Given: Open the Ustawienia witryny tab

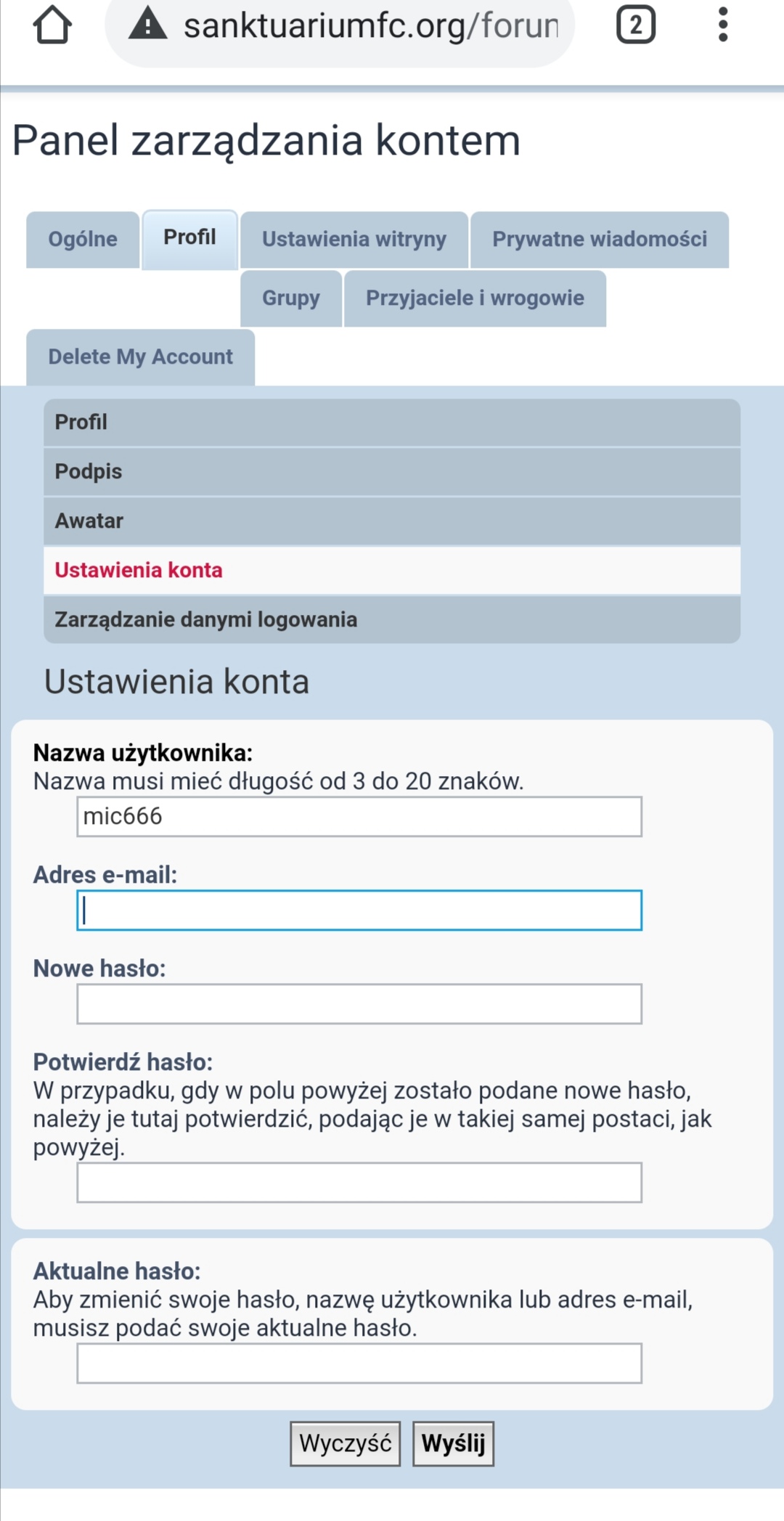Looking at the screenshot, I should (354, 239).
